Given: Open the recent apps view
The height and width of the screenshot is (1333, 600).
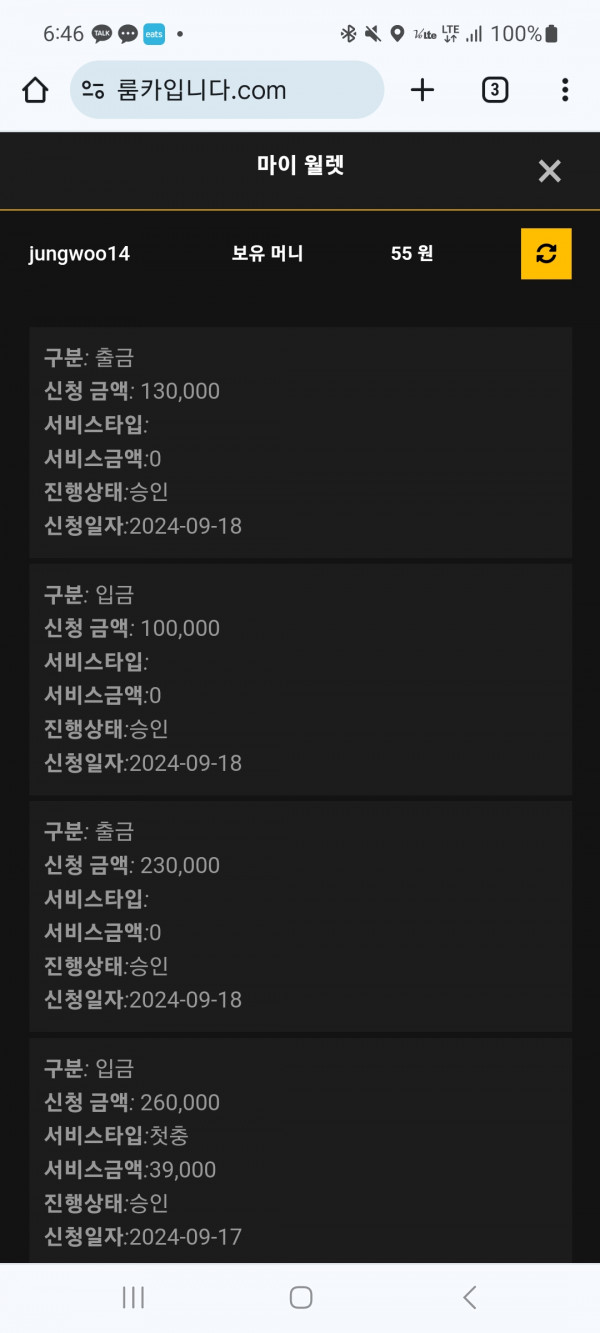Looking at the screenshot, I should point(132,1297).
